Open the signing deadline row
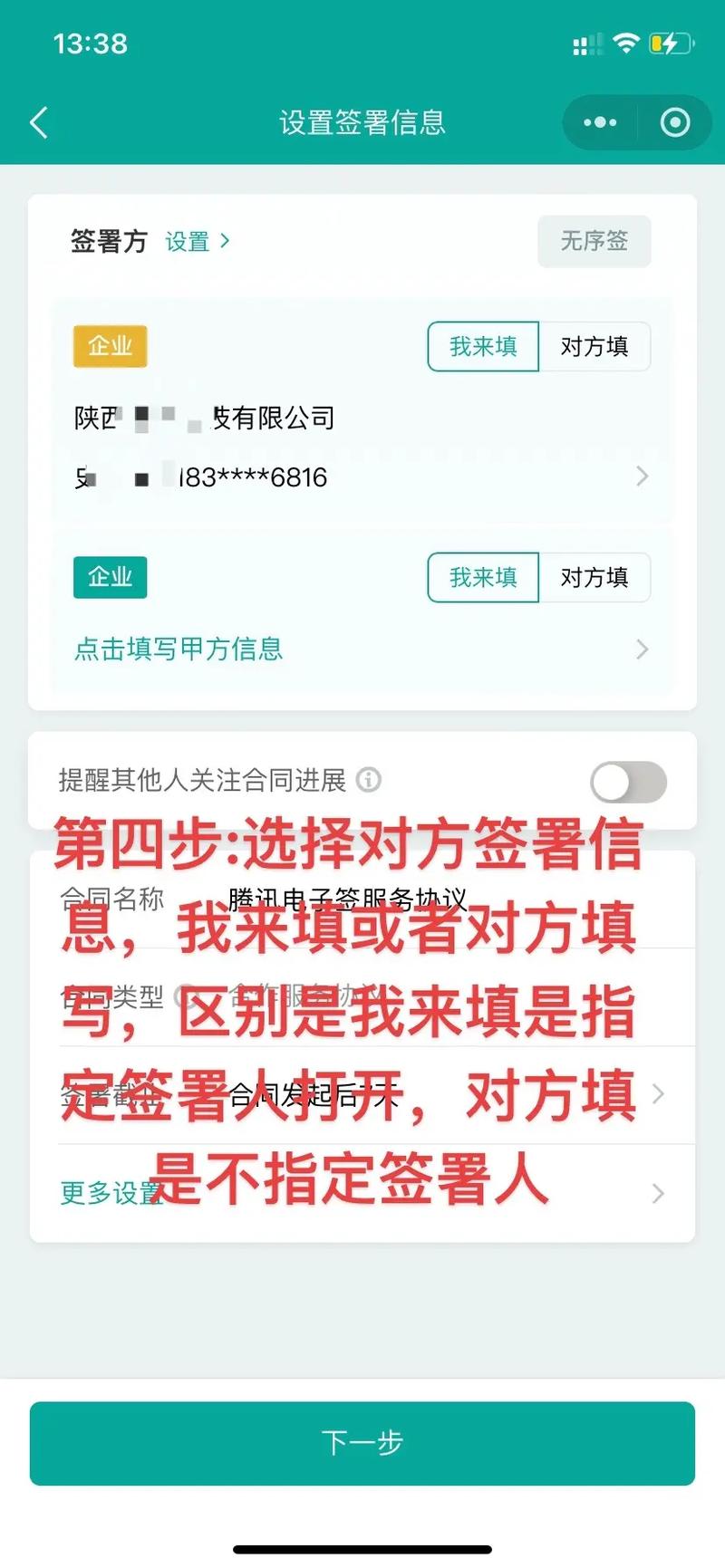Viewport: 725px width, 1568px height. [362, 1094]
